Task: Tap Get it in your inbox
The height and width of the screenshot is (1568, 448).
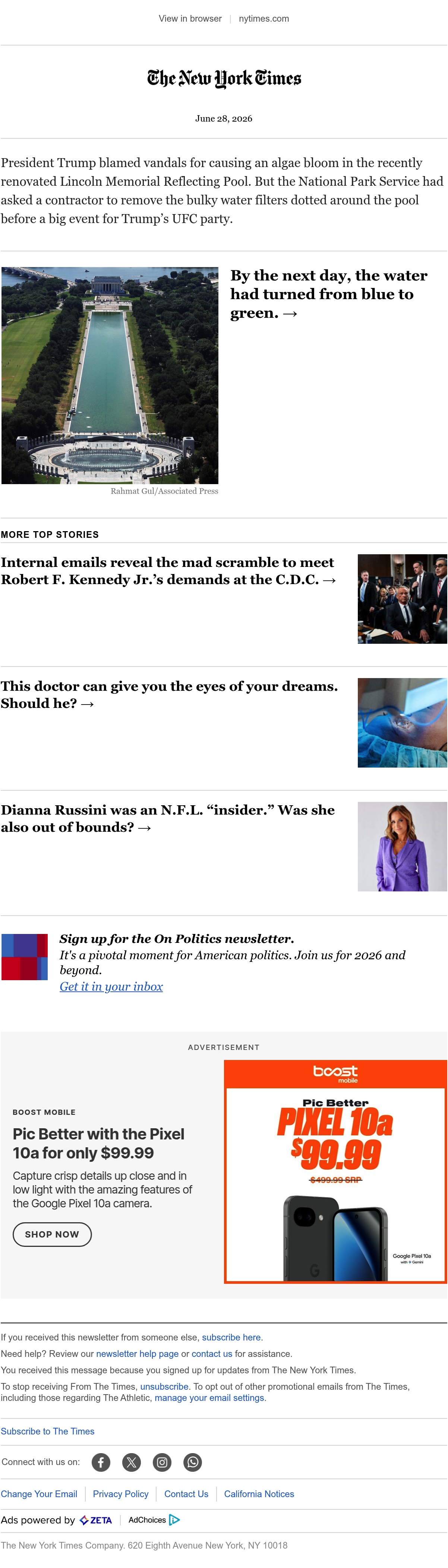Action: coord(111,987)
